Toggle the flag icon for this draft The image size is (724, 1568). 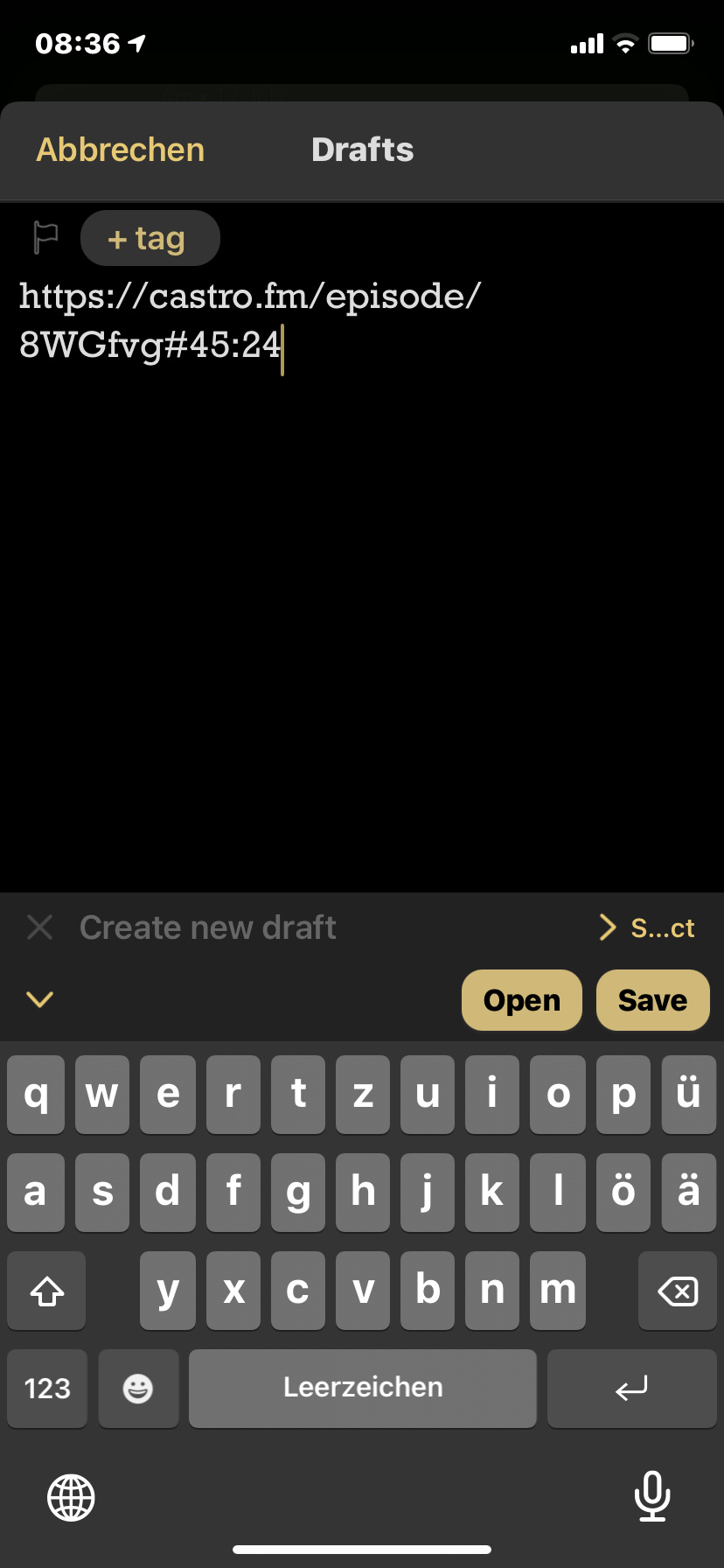pyautogui.click(x=45, y=237)
